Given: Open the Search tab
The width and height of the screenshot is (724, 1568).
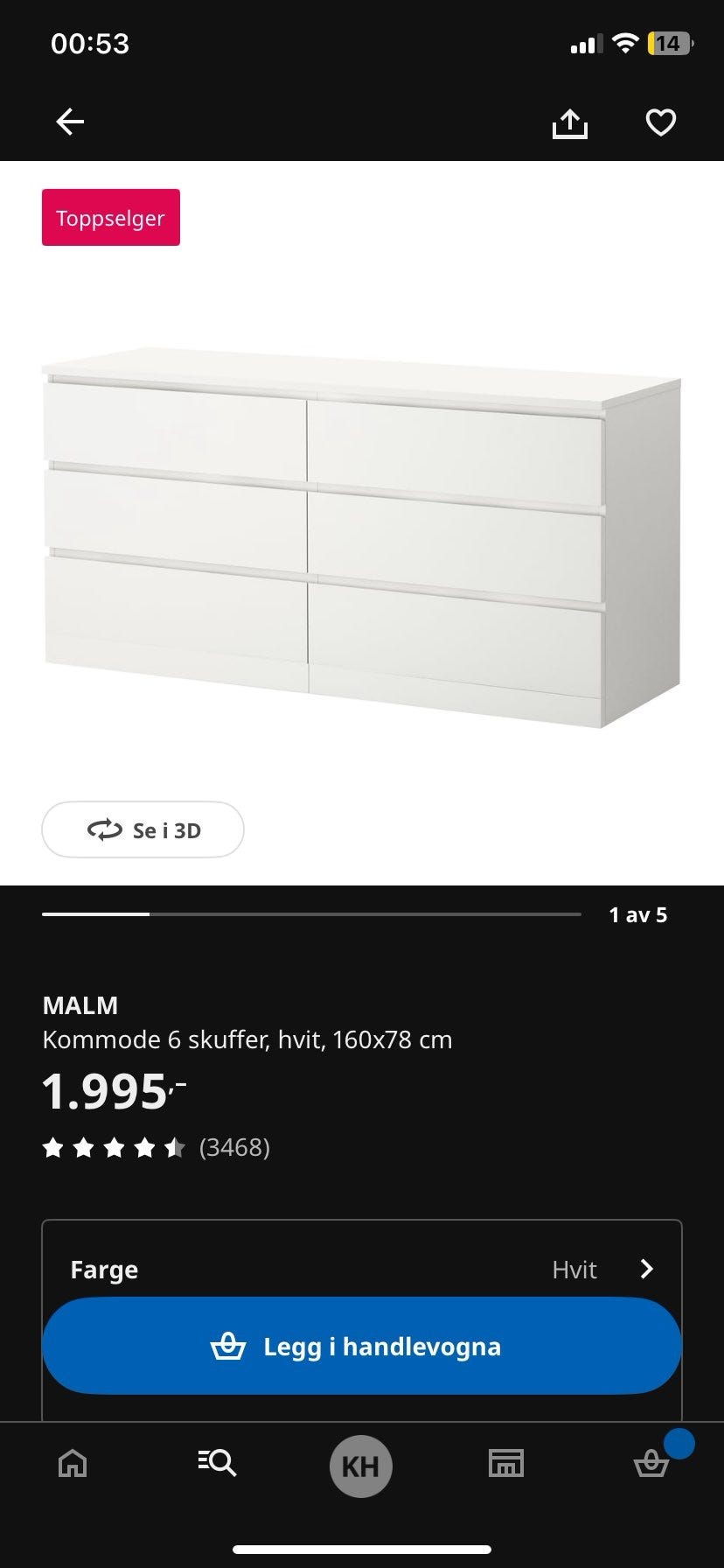Looking at the screenshot, I should click(217, 1465).
